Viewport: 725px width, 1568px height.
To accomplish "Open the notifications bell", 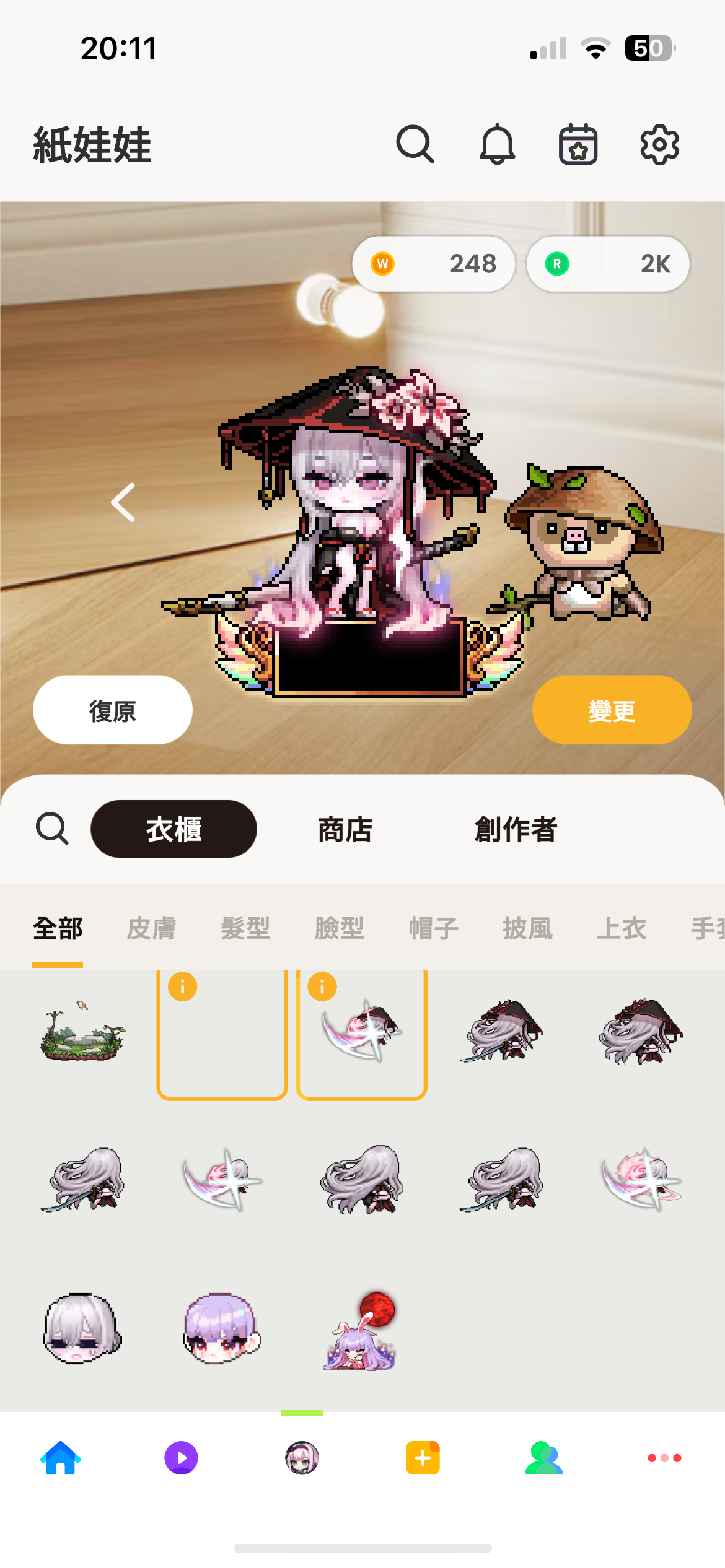I will click(x=497, y=144).
